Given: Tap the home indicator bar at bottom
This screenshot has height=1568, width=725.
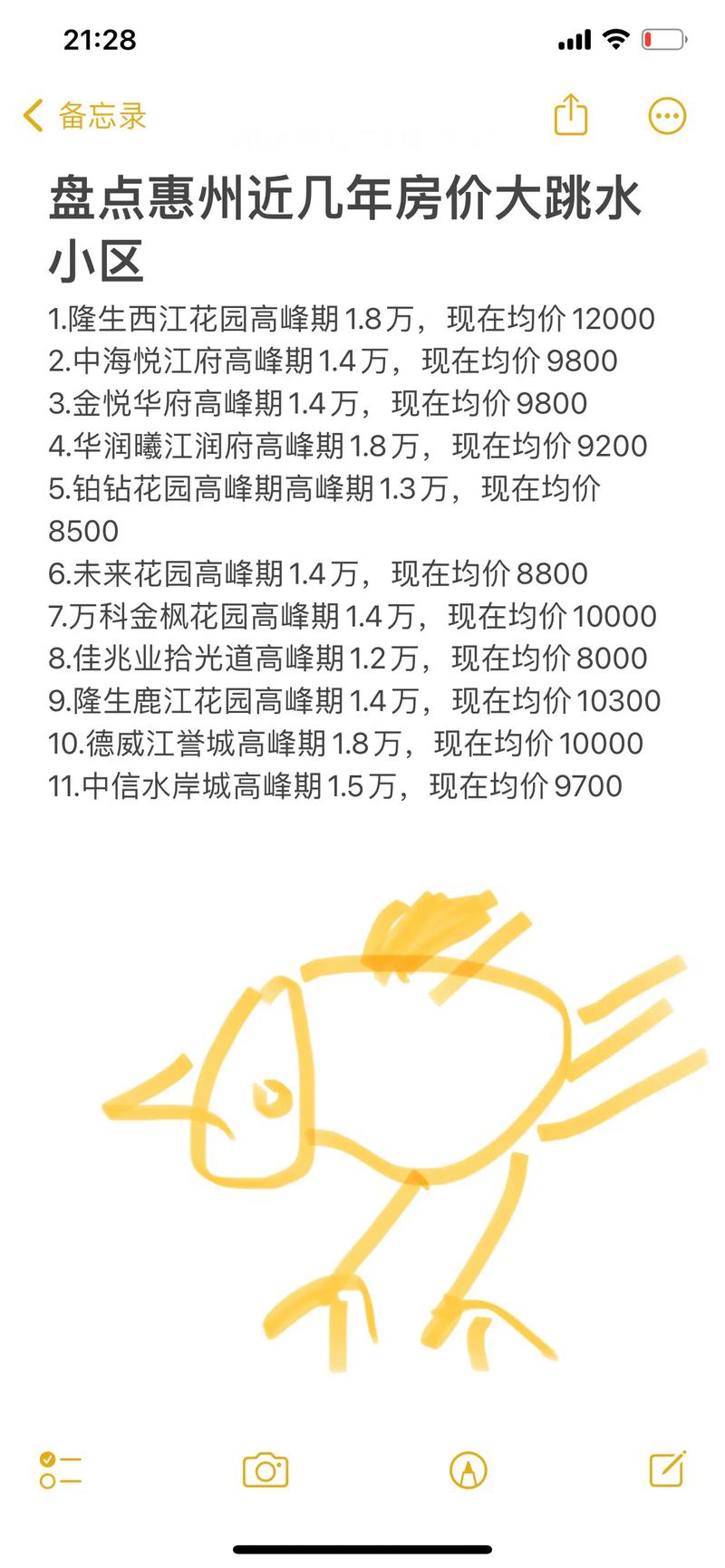Looking at the screenshot, I should (362, 1544).
